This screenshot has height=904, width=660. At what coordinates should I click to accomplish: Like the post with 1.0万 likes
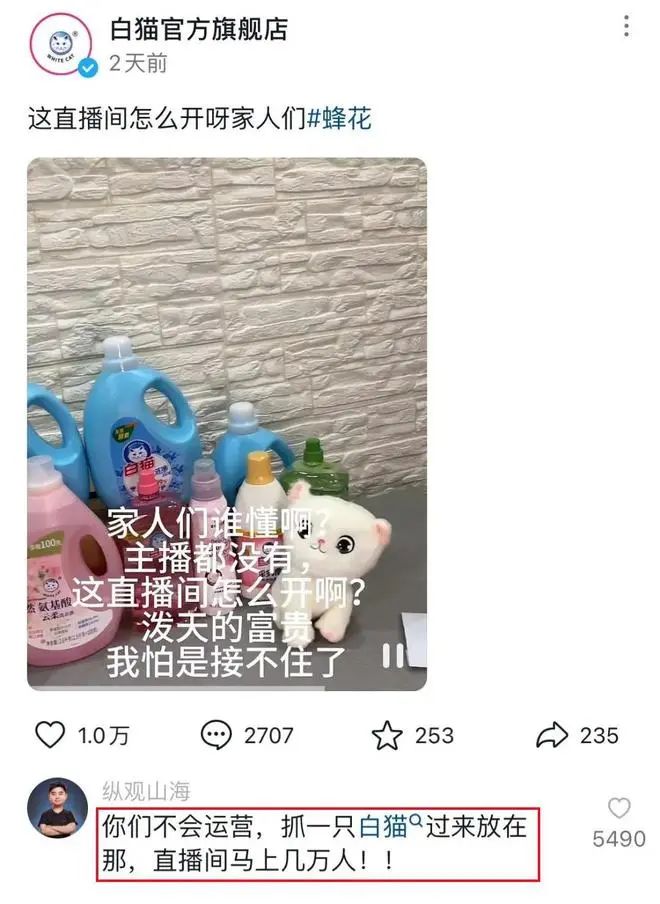[50, 736]
